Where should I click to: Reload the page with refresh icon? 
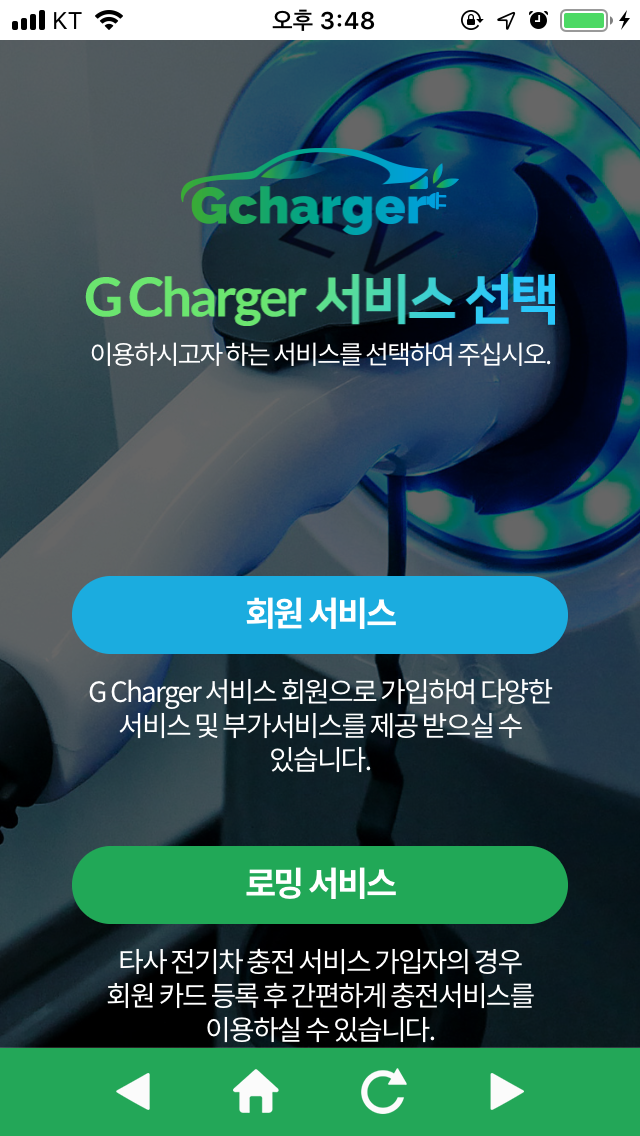(x=384, y=1091)
